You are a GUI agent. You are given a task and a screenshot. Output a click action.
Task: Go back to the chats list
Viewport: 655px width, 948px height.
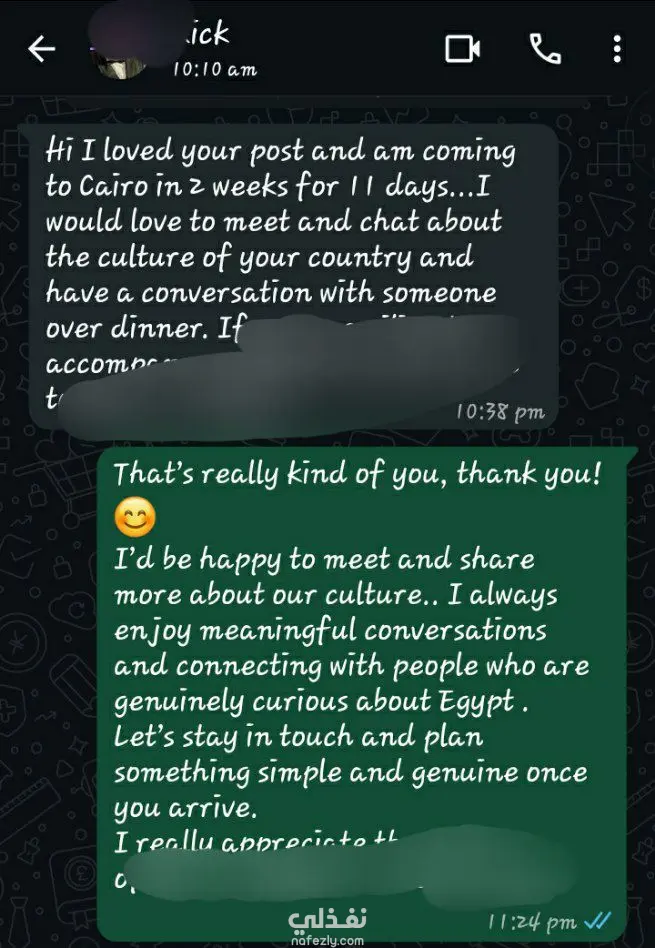[x=41, y=49]
